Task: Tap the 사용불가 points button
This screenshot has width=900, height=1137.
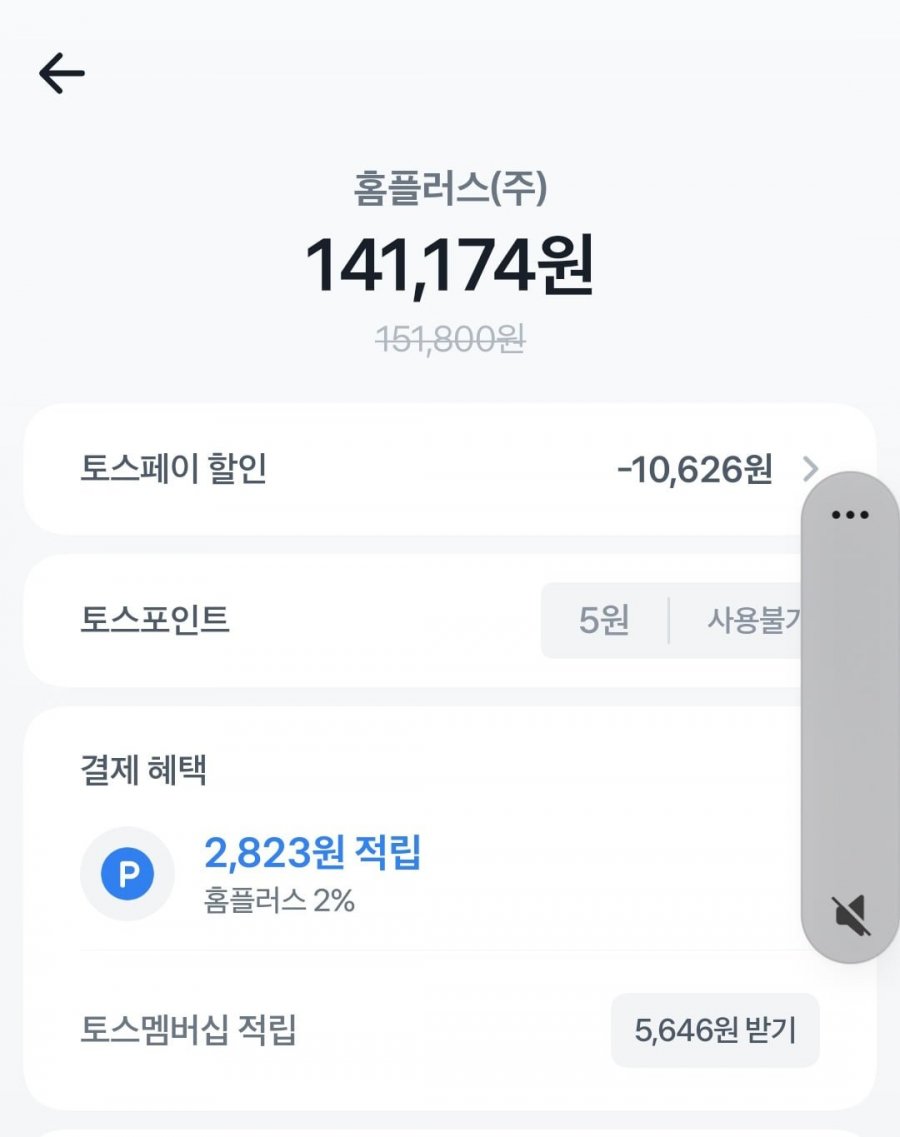Action: pos(752,621)
